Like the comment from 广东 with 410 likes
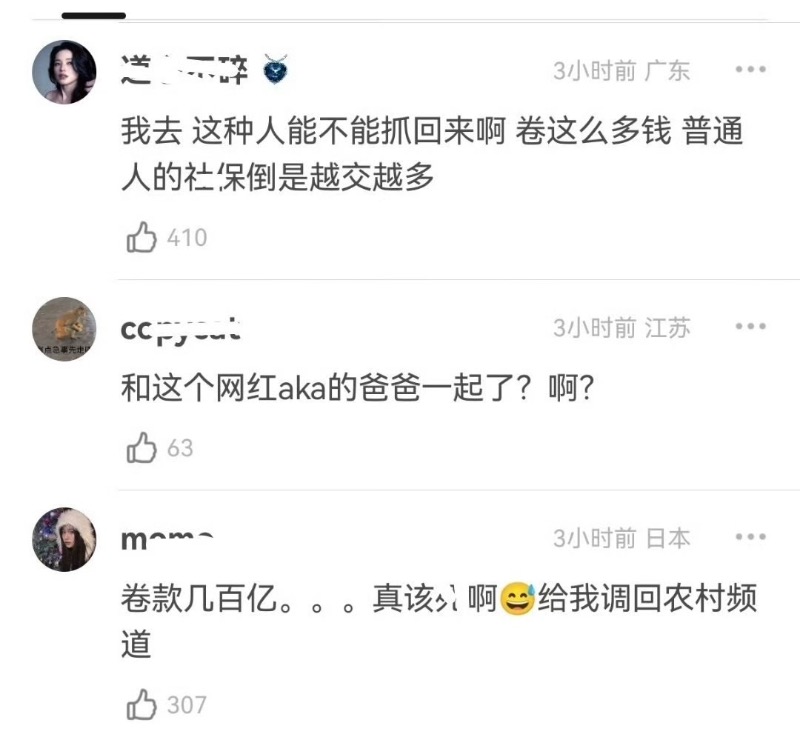This screenshot has height=743, width=800. [142, 238]
